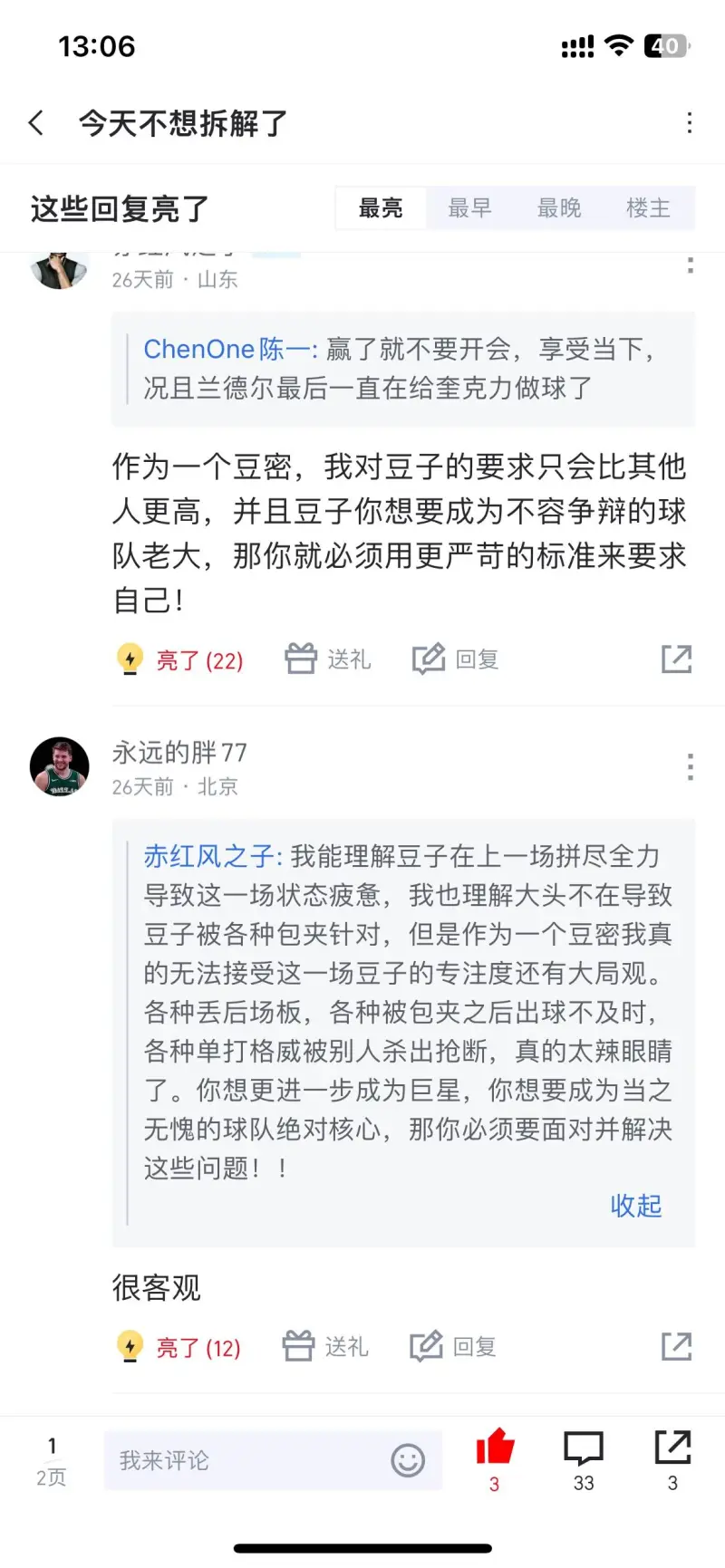The height and width of the screenshot is (1568, 725).
Task: Open the 33 comments icon
Action: coord(584,1452)
